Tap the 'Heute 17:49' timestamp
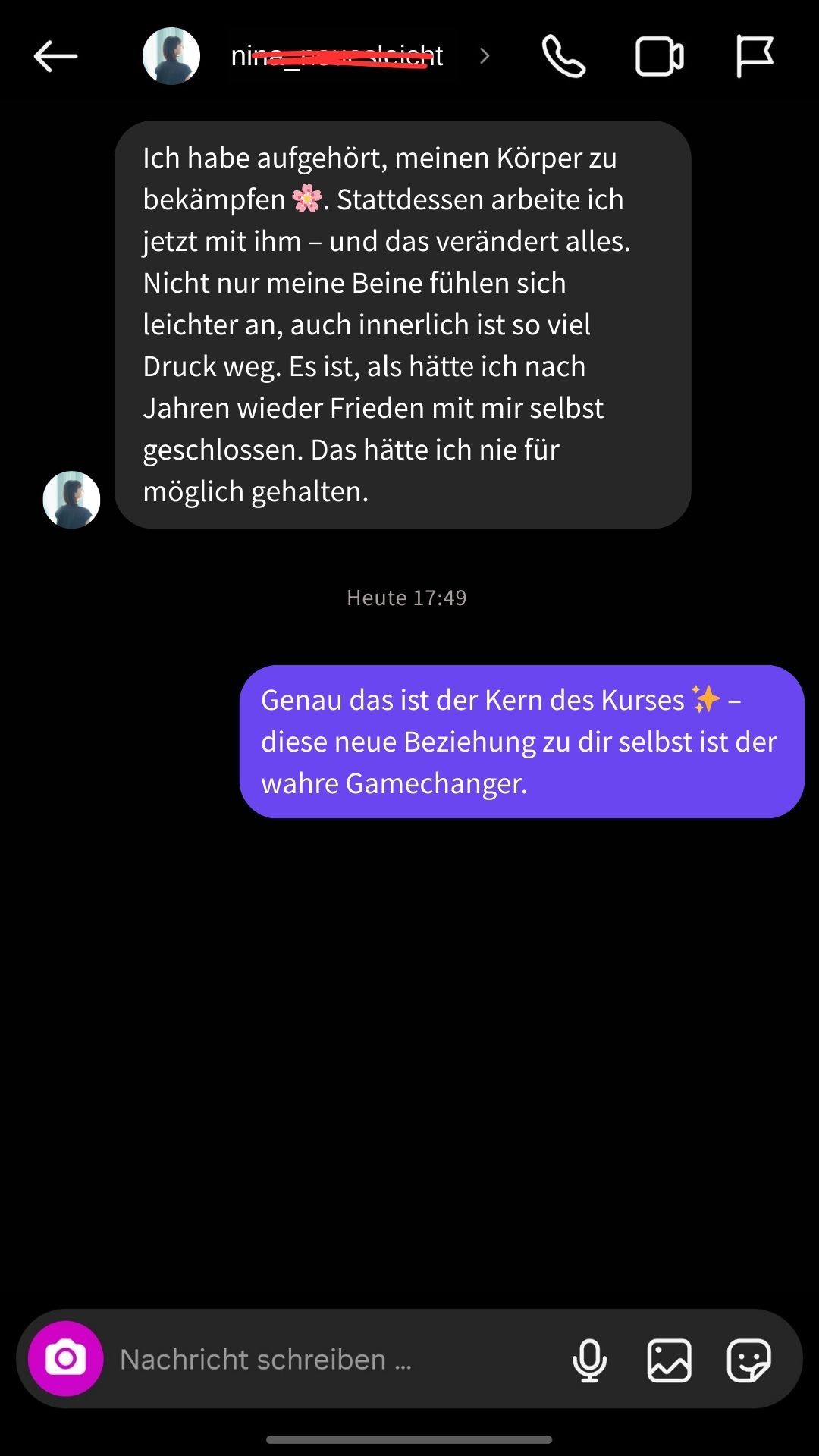Viewport: 819px width, 1456px height. pos(406,597)
